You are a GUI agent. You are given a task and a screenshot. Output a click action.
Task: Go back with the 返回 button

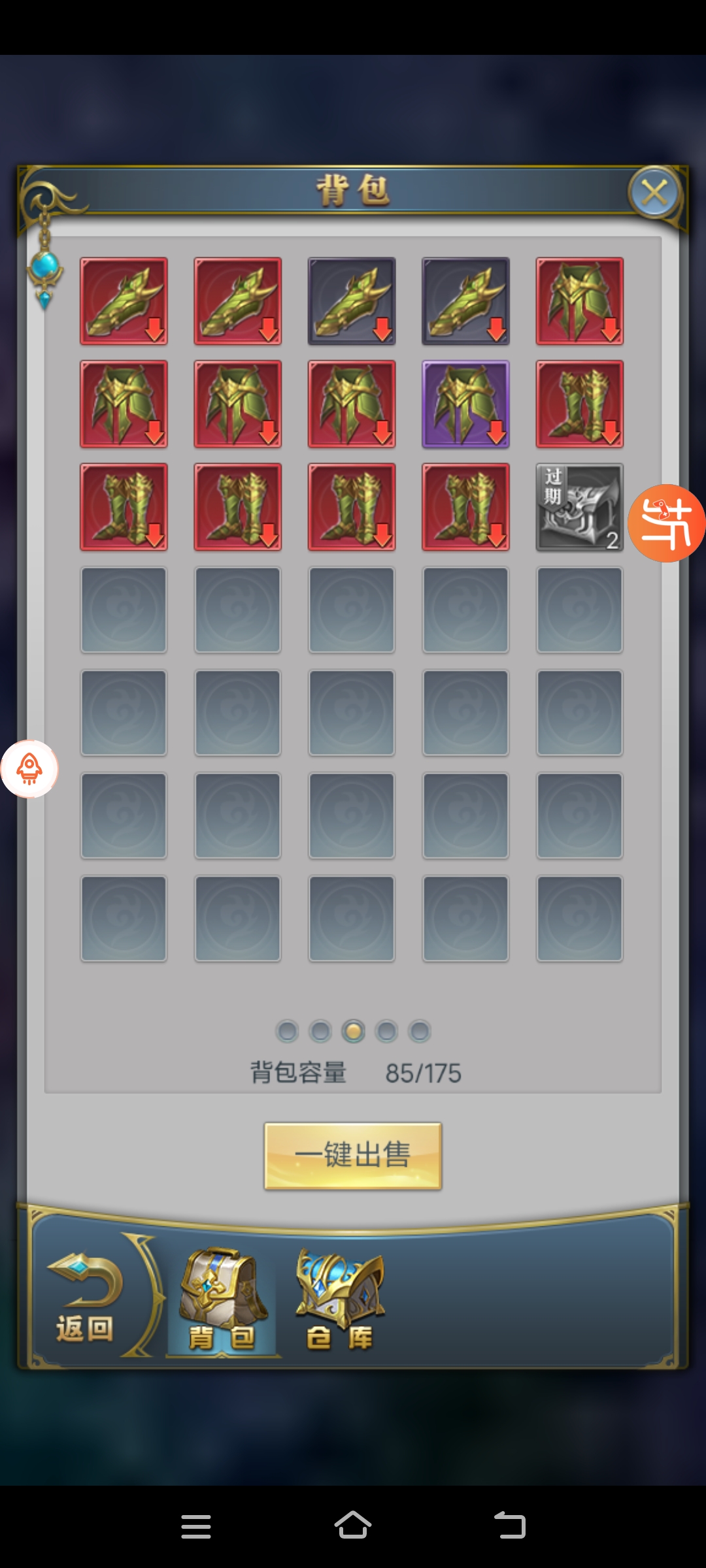[85, 1299]
